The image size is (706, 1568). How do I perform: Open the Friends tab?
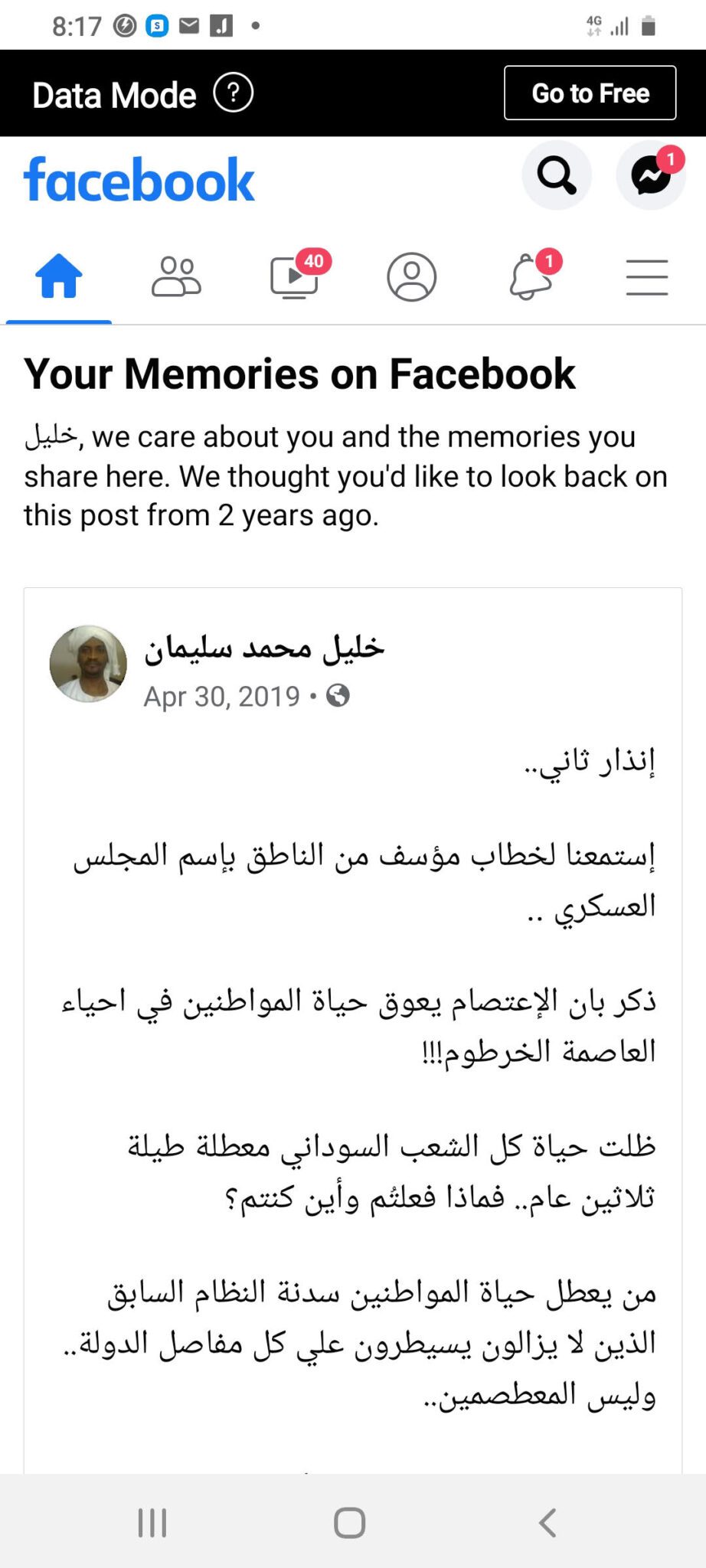pos(176,276)
